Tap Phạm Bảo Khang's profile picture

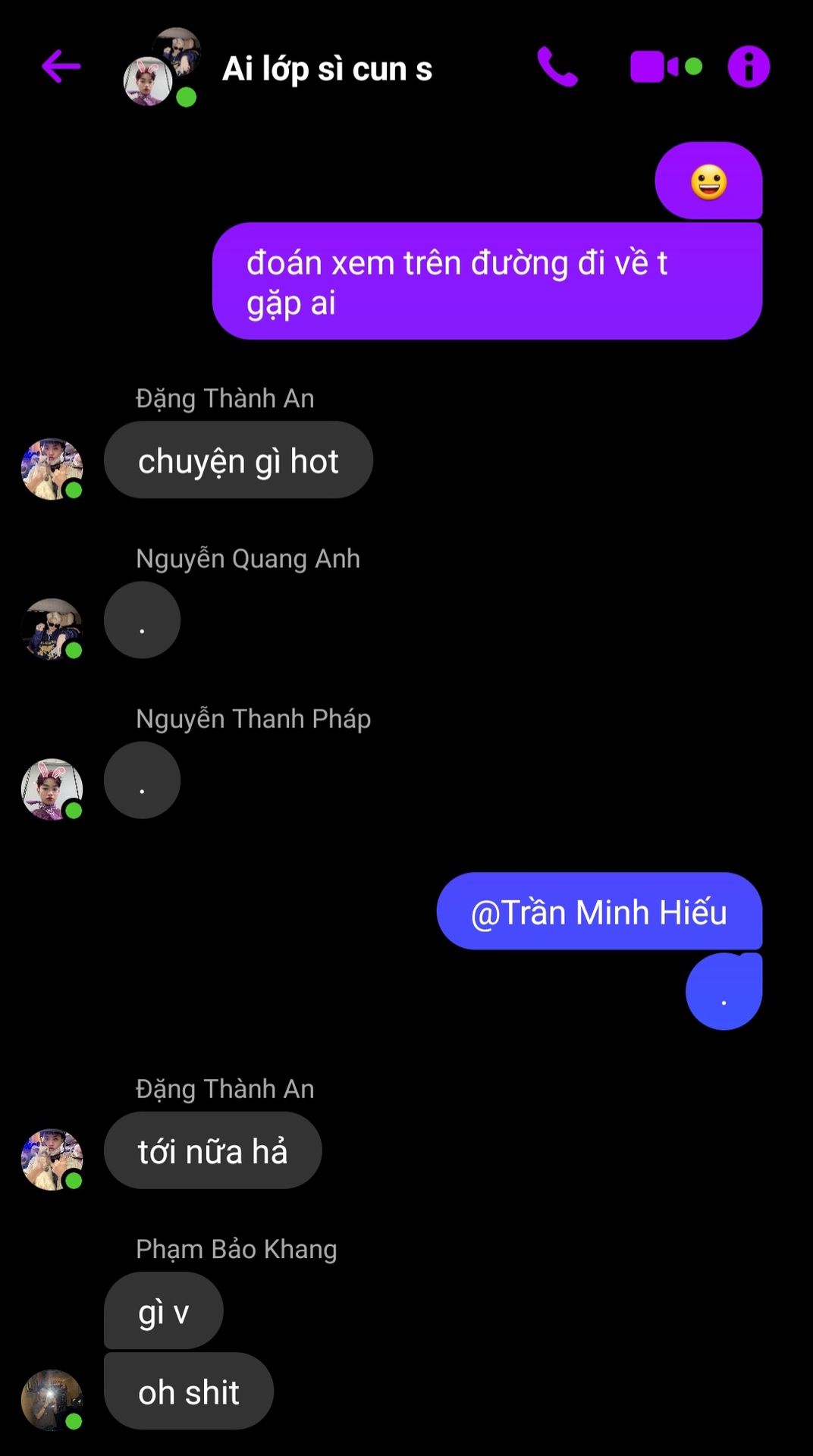(x=52, y=1400)
